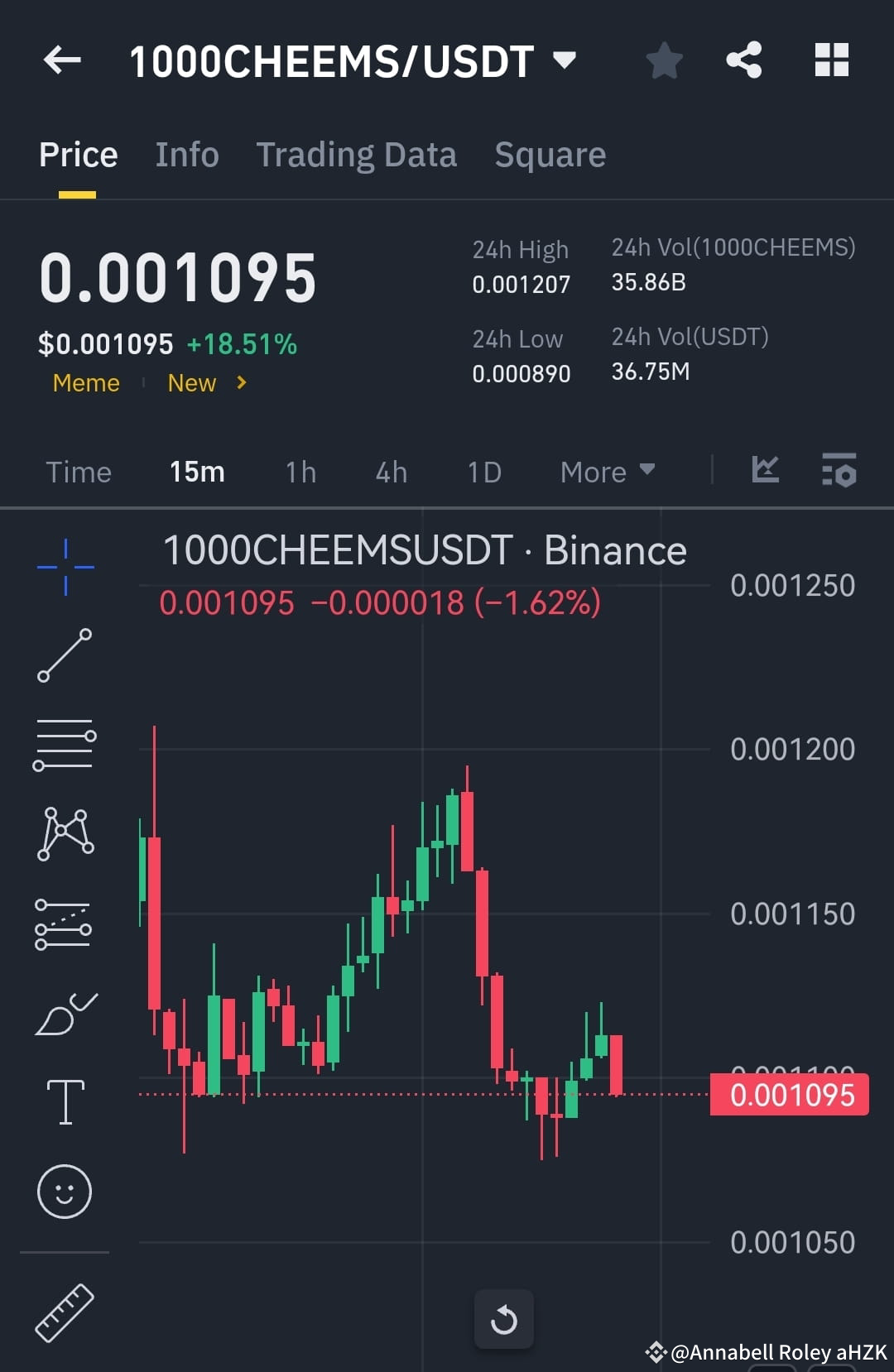The image size is (894, 1372).
Task: Switch chart to 1h timeframe
Action: coord(300,472)
